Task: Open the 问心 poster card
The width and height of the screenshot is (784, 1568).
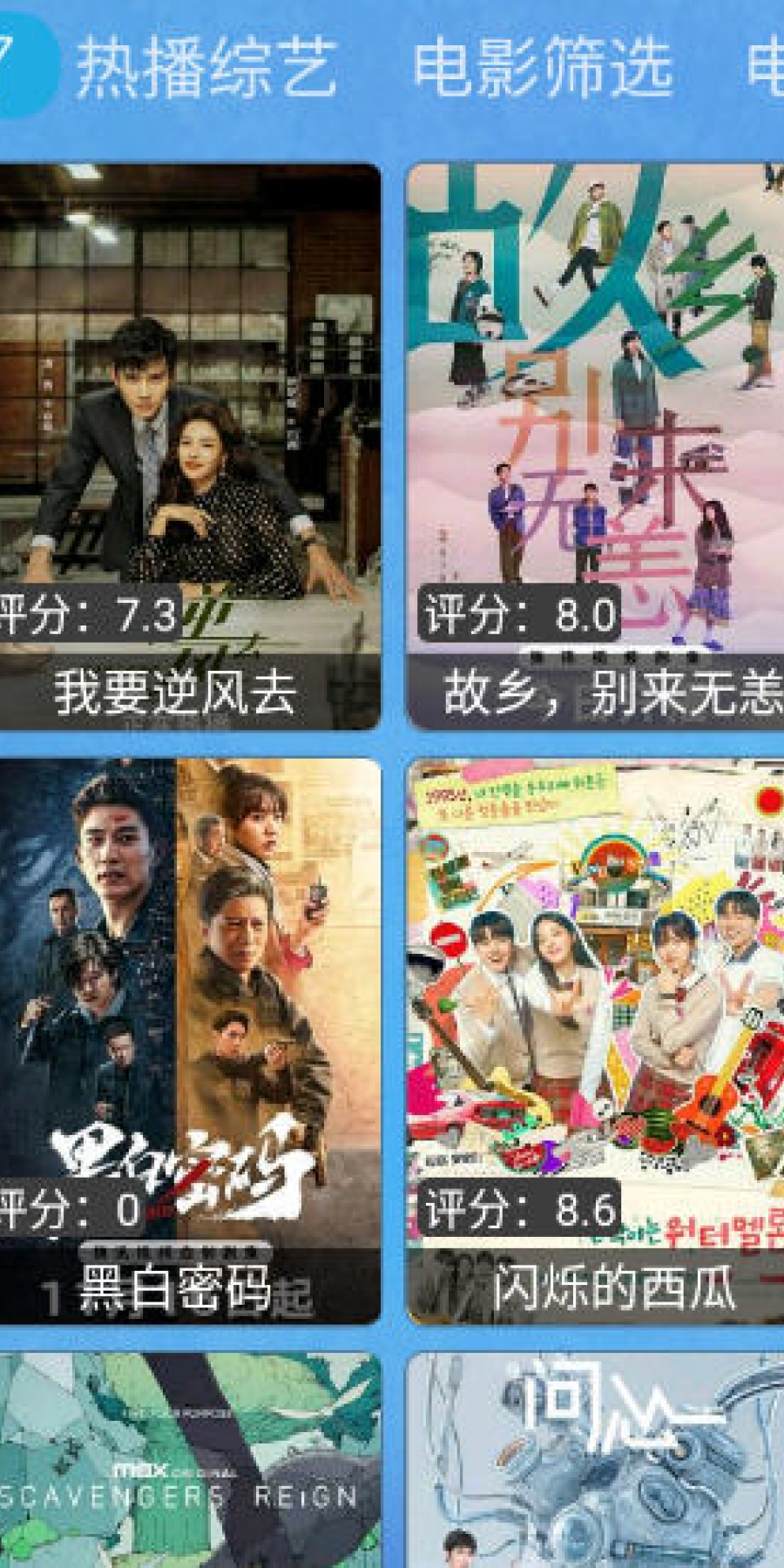Action: click(x=597, y=1463)
